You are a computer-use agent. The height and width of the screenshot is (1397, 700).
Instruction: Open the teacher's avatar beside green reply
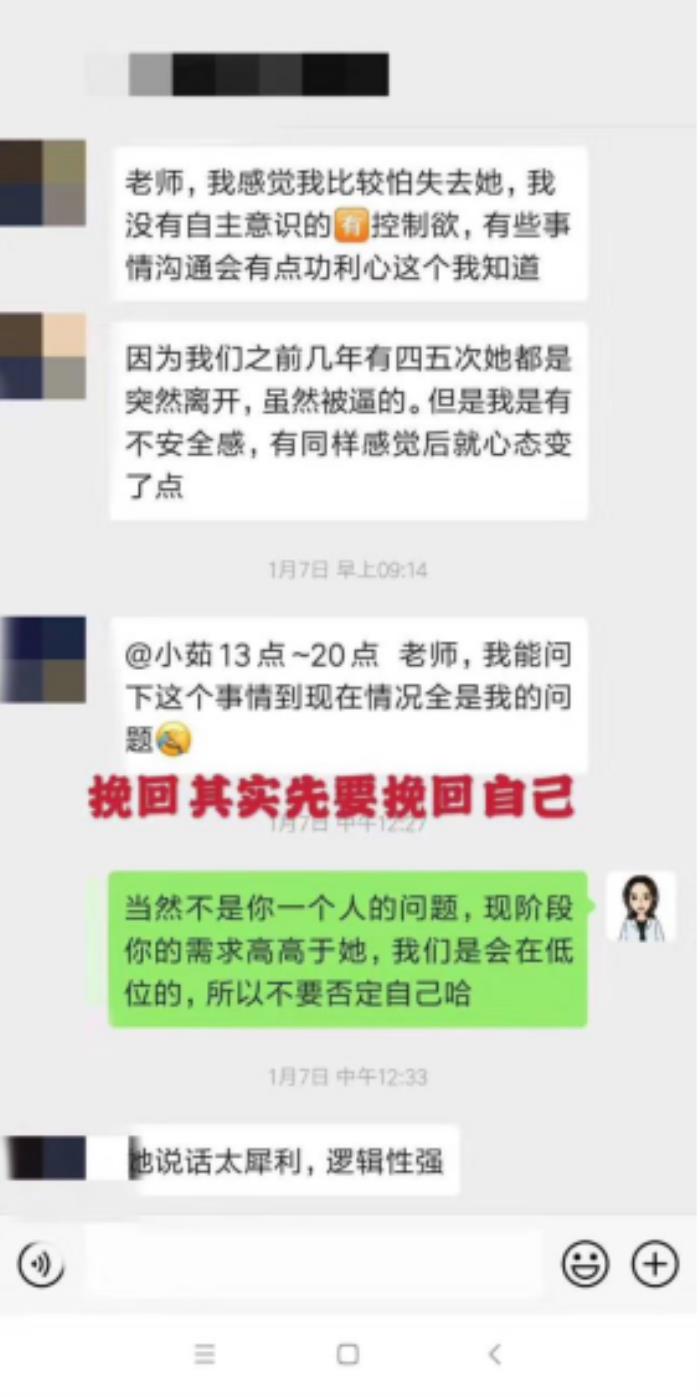click(x=640, y=907)
